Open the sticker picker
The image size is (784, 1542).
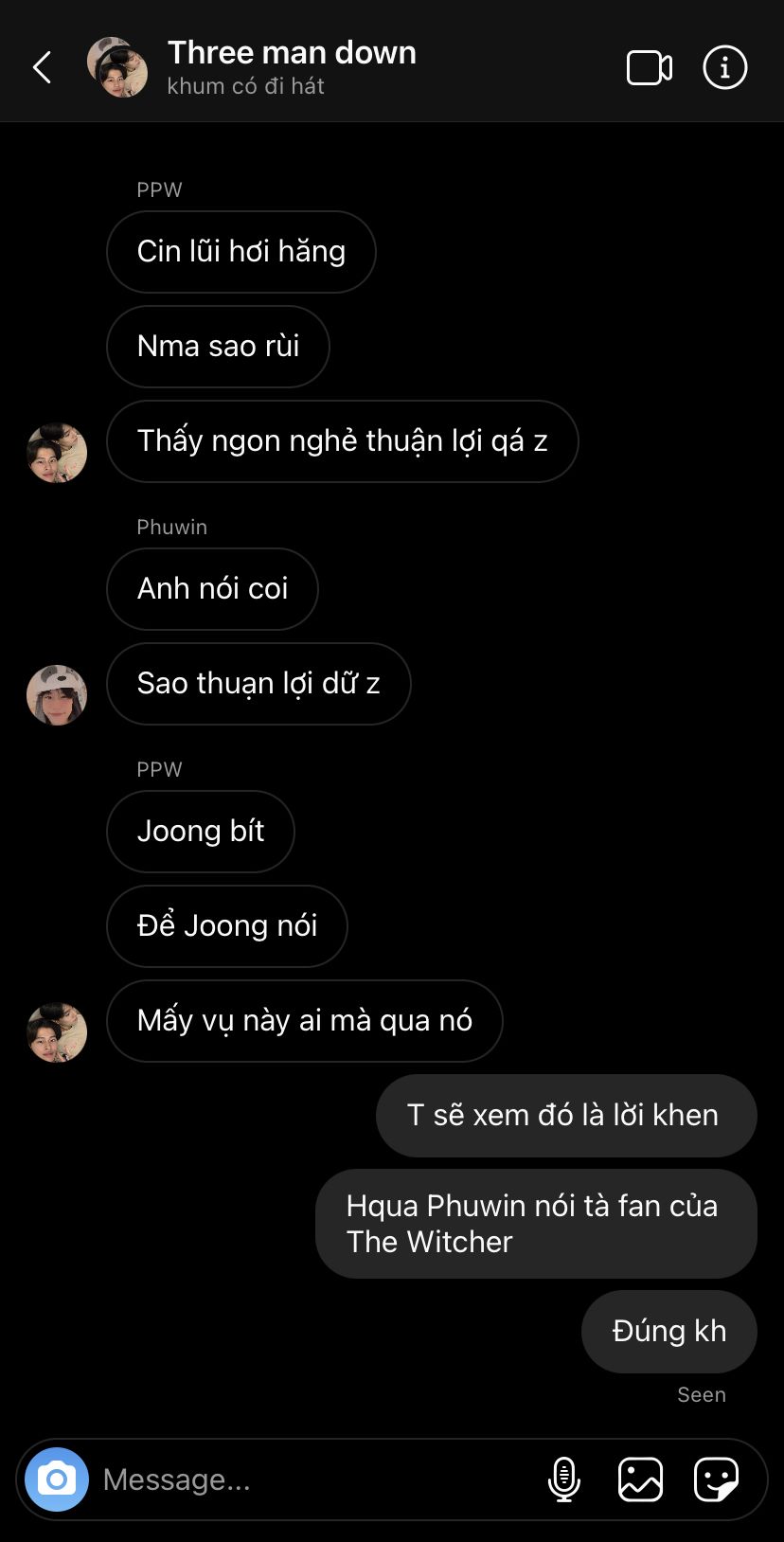[x=716, y=1479]
